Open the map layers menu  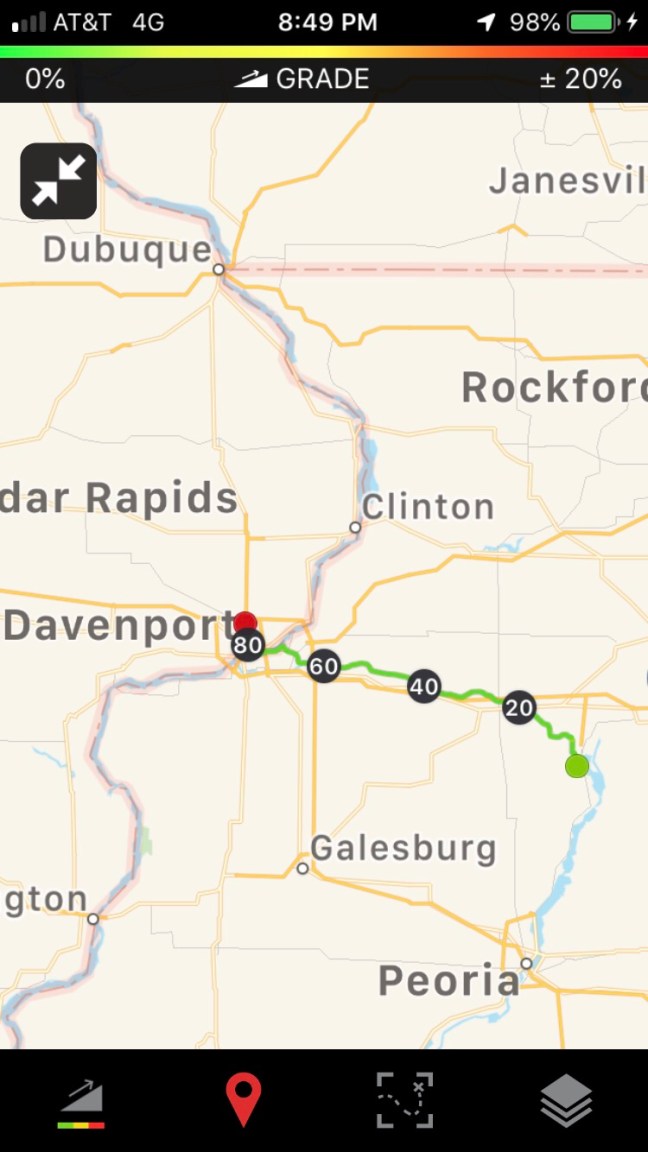click(566, 1101)
